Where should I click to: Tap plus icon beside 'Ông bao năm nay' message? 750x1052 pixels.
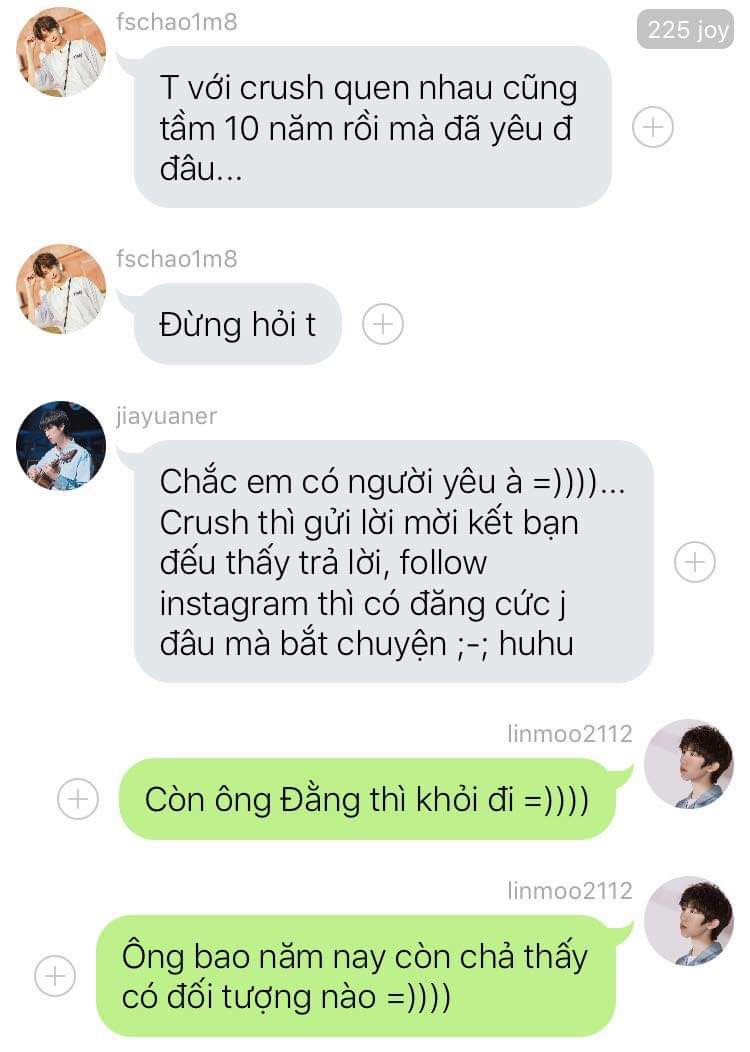55,975
